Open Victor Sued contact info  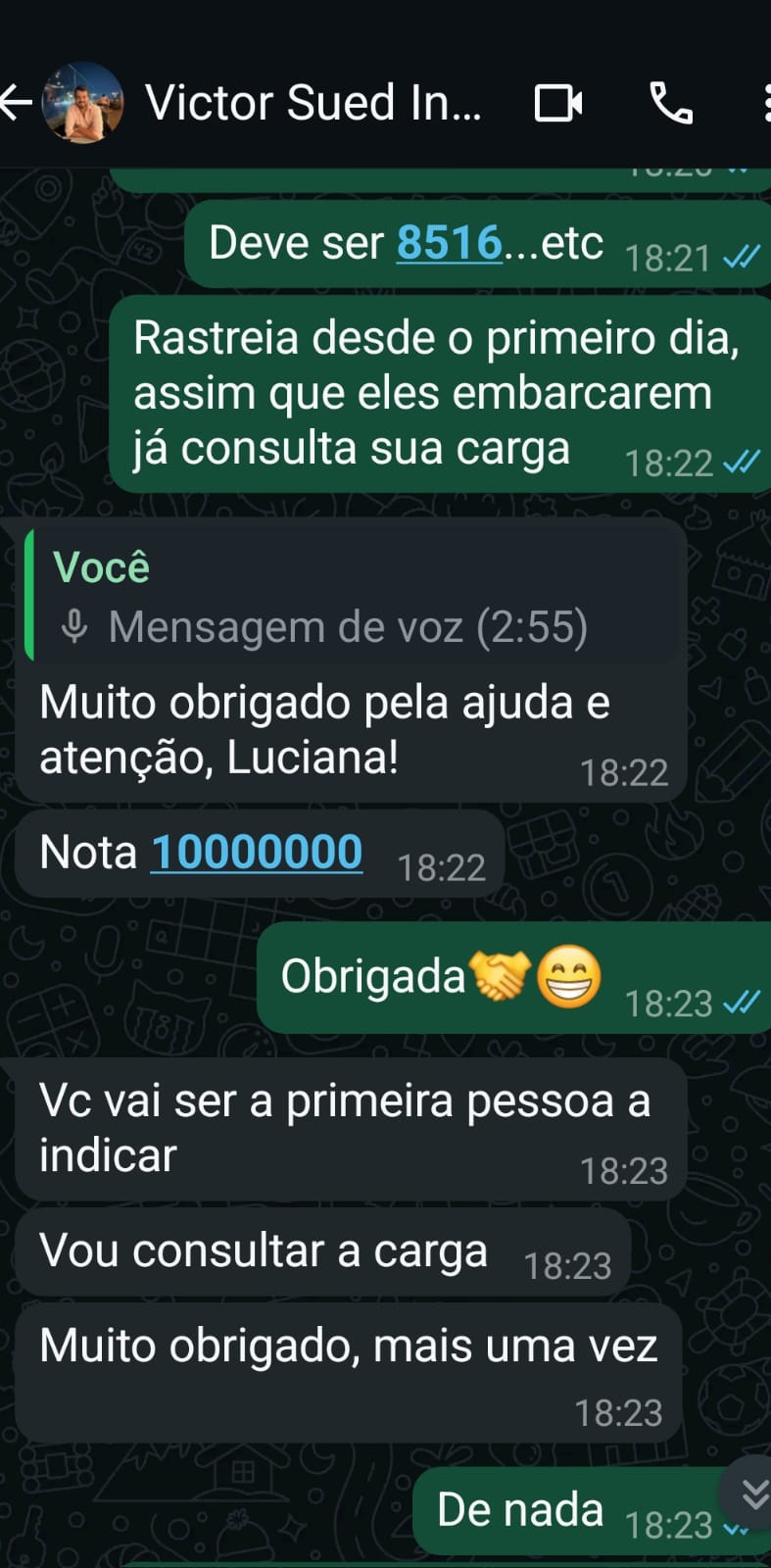(x=313, y=102)
